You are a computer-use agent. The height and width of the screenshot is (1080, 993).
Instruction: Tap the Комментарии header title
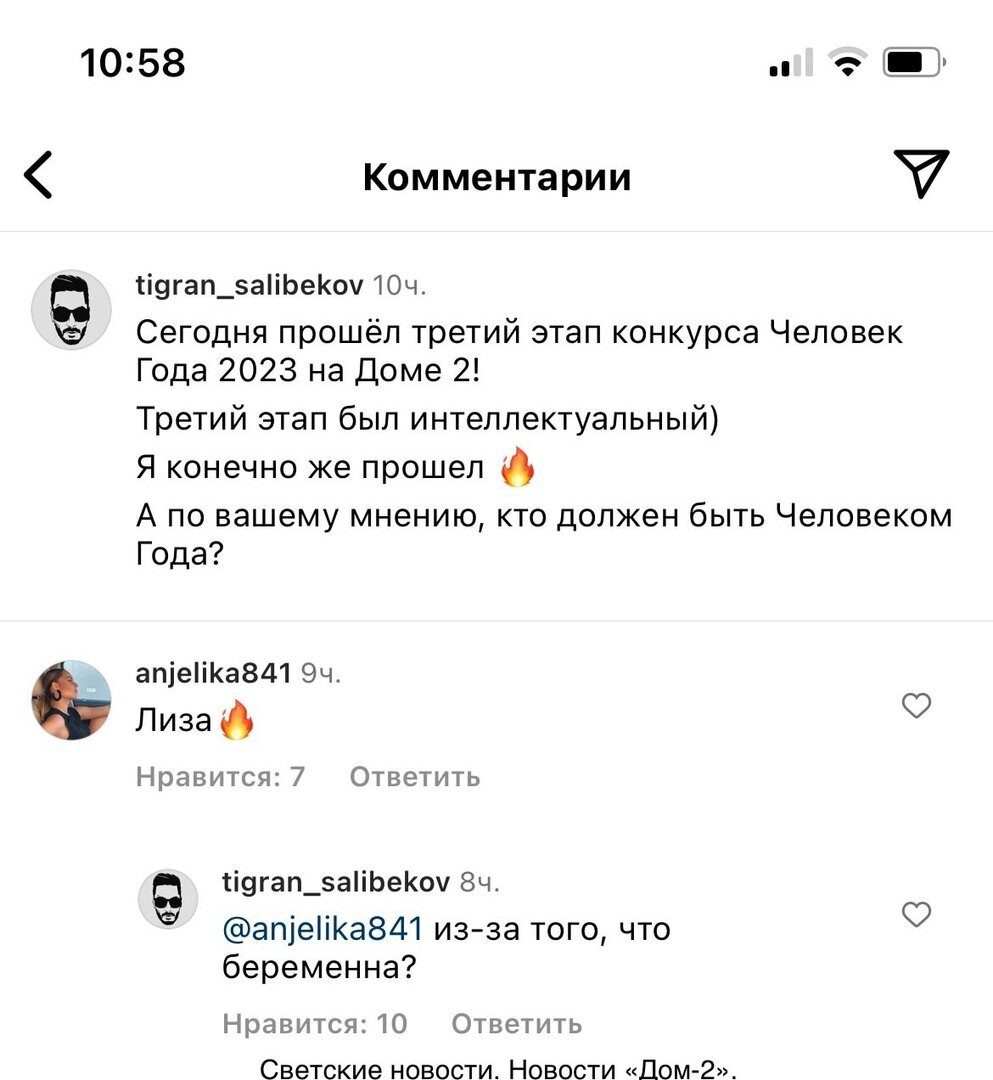tap(496, 176)
